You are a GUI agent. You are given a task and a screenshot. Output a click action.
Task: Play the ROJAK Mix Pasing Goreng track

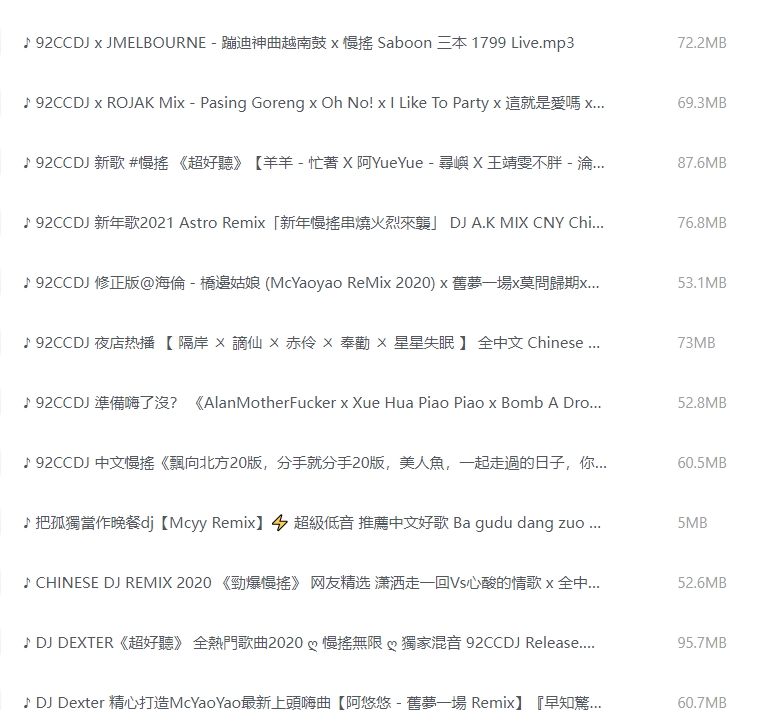pos(320,103)
